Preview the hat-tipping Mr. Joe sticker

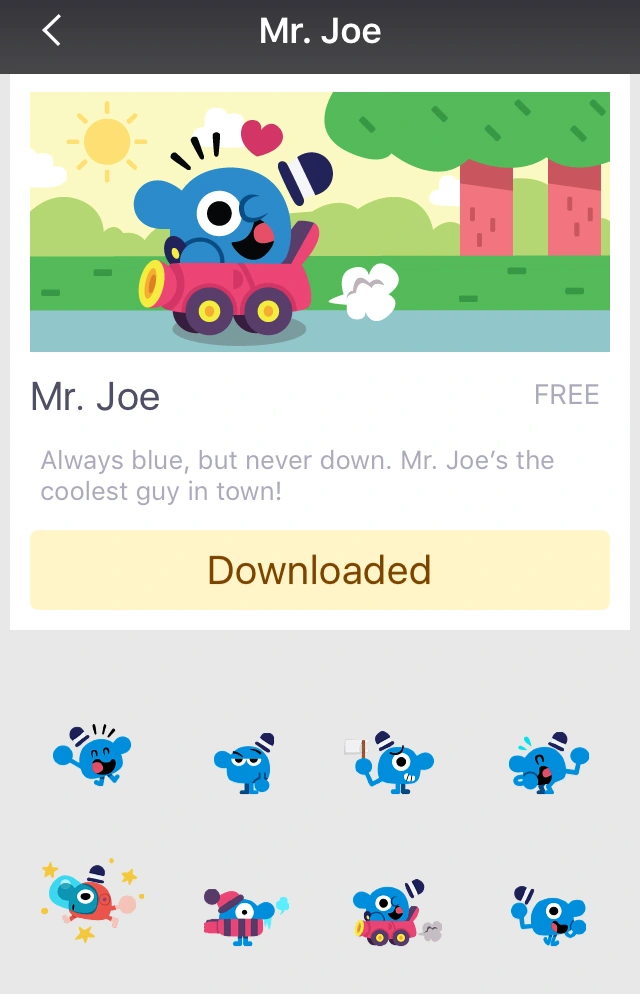(547, 912)
